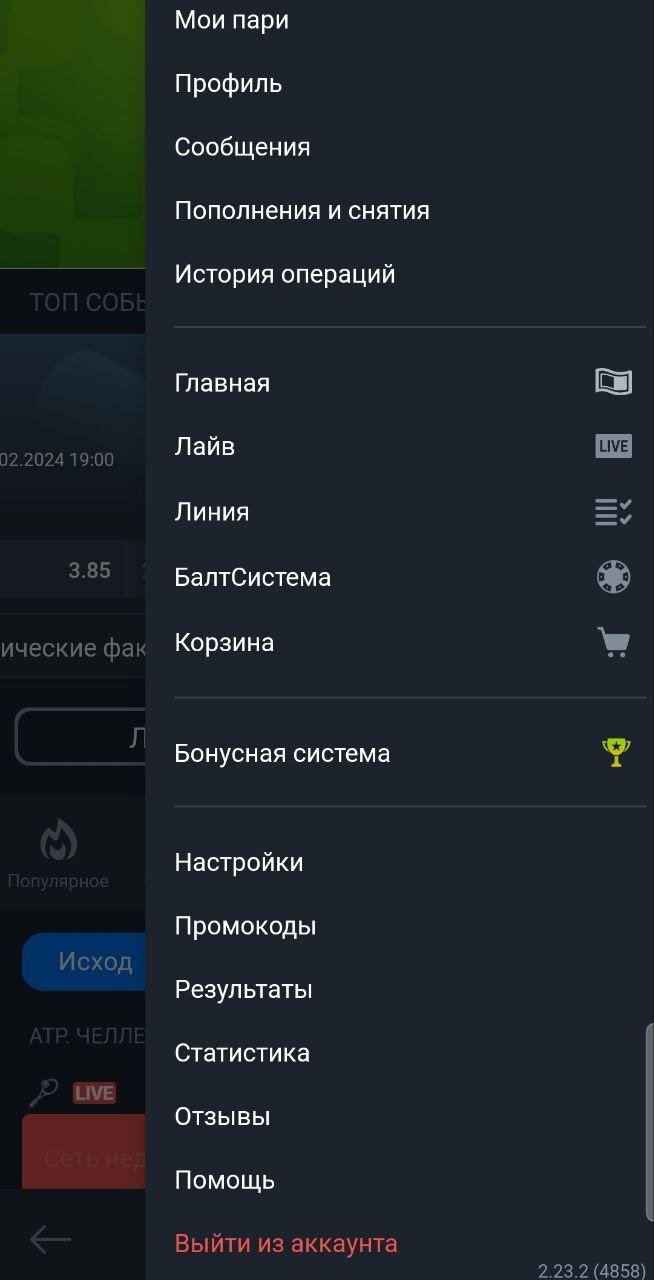The height and width of the screenshot is (1280, 654).
Task: Open Мои пари in the drawer
Action: coord(231,20)
